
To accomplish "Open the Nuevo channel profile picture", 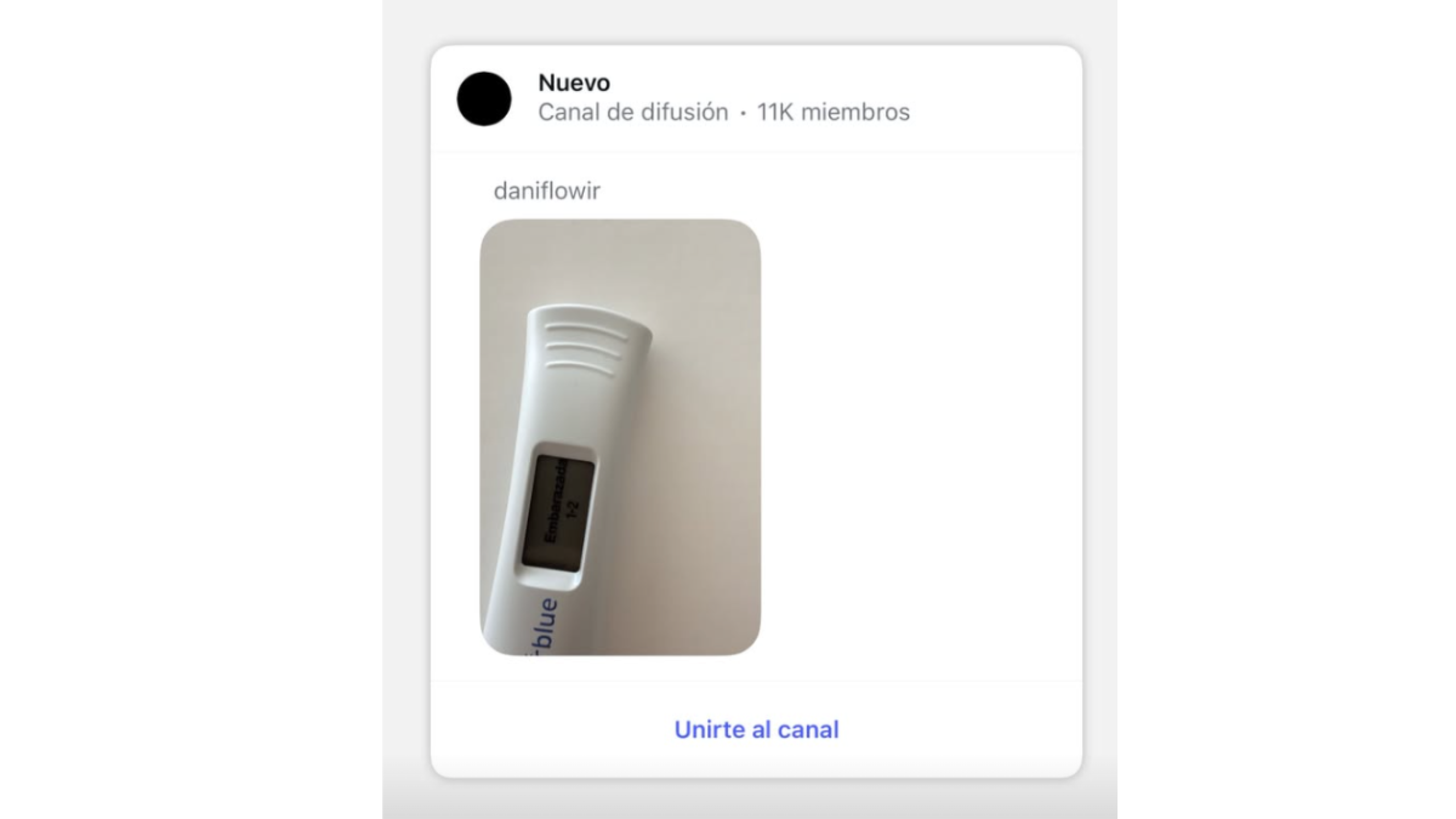I will pos(484,98).
